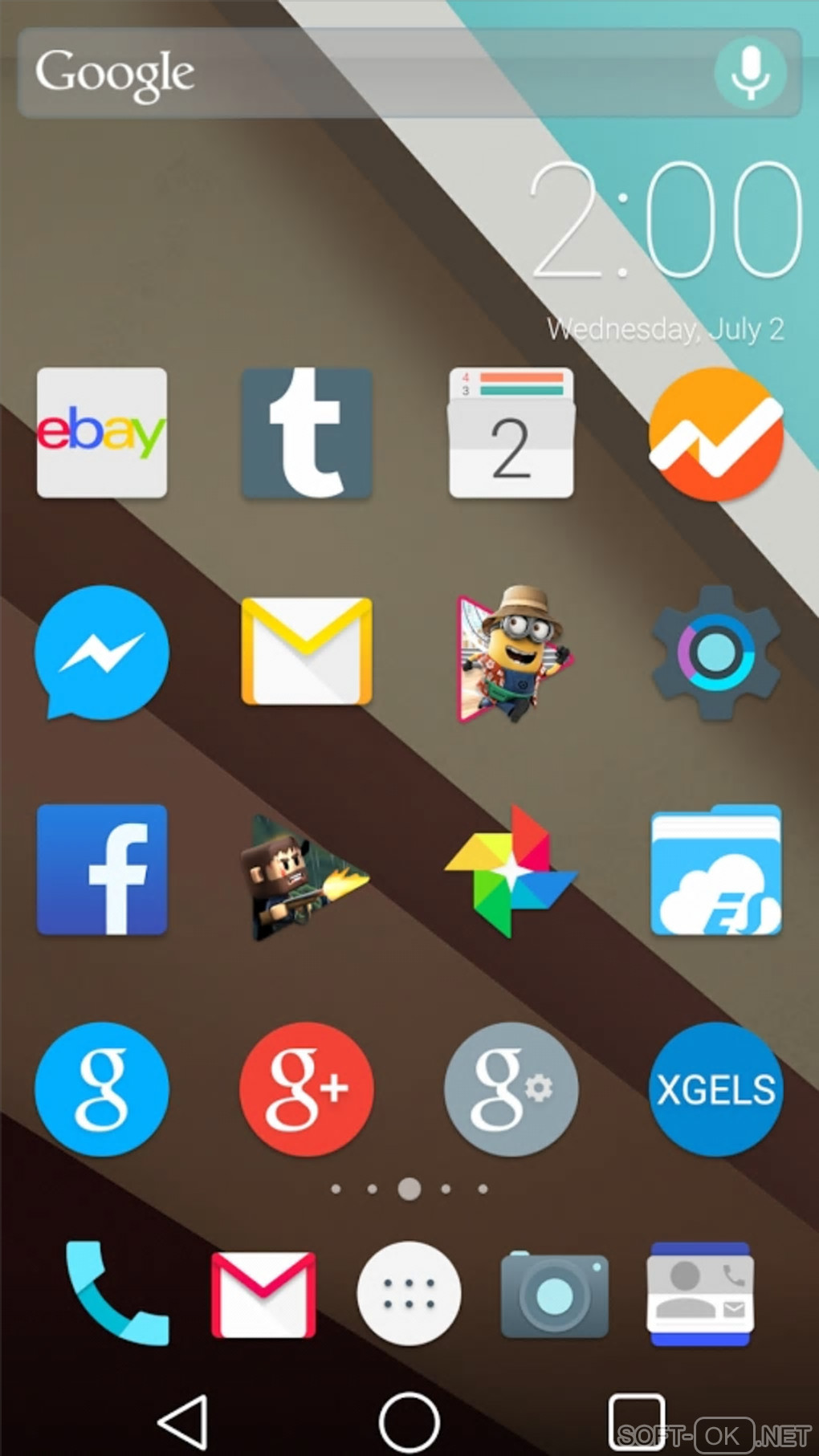Image resolution: width=819 pixels, height=1456 pixels.
Task: Open Google Settings app
Action: [x=511, y=1089]
